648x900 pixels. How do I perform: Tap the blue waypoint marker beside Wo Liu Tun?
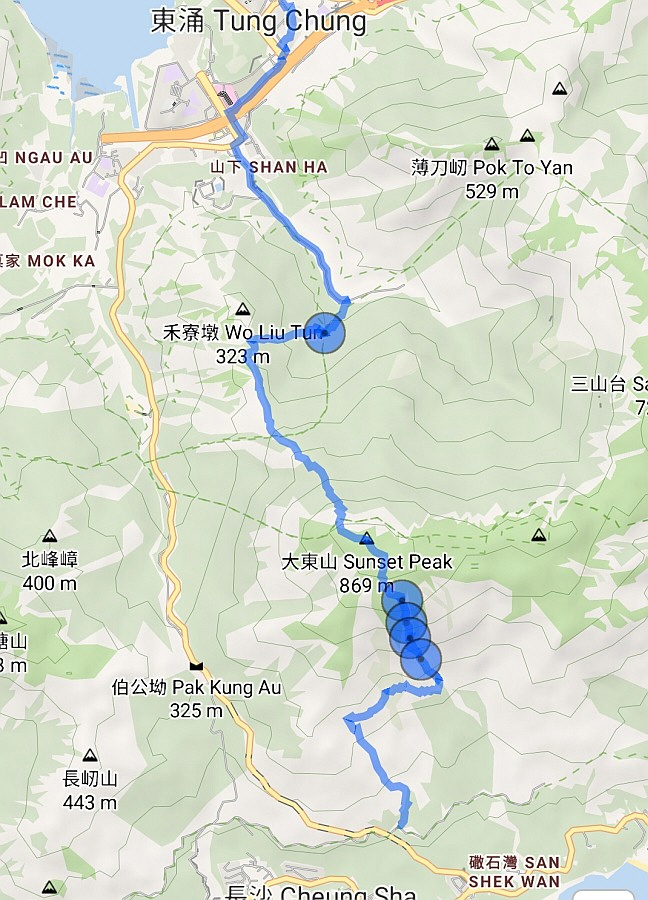coord(324,333)
